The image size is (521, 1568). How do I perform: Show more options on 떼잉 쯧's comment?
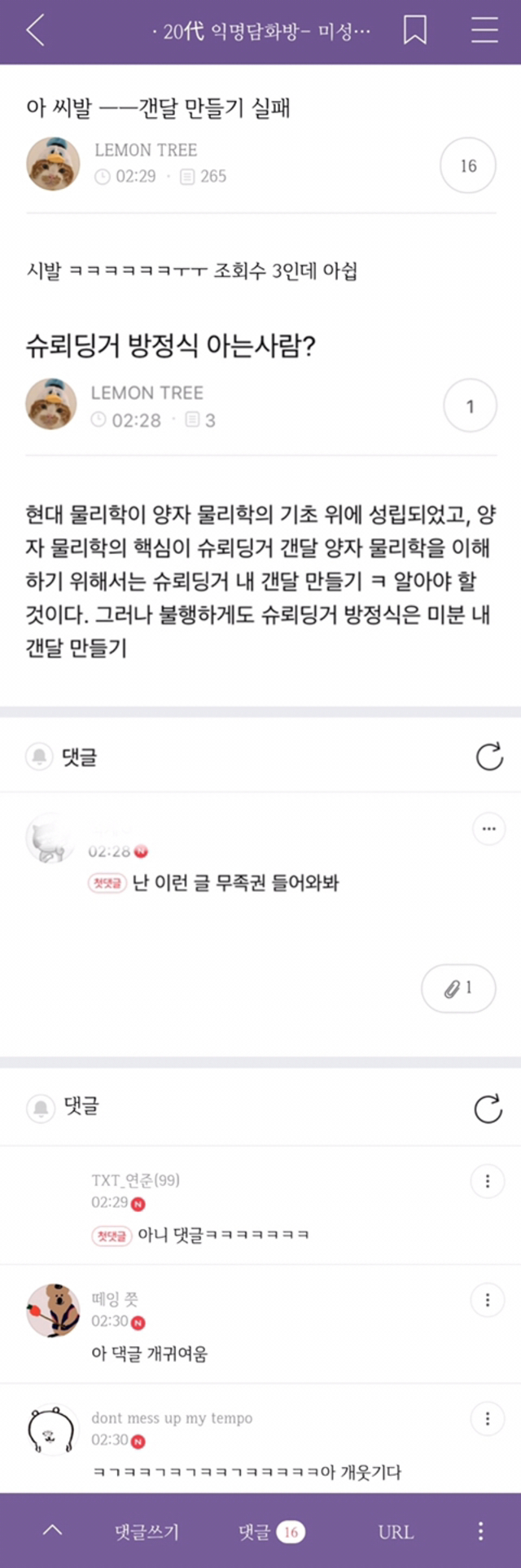click(488, 1301)
